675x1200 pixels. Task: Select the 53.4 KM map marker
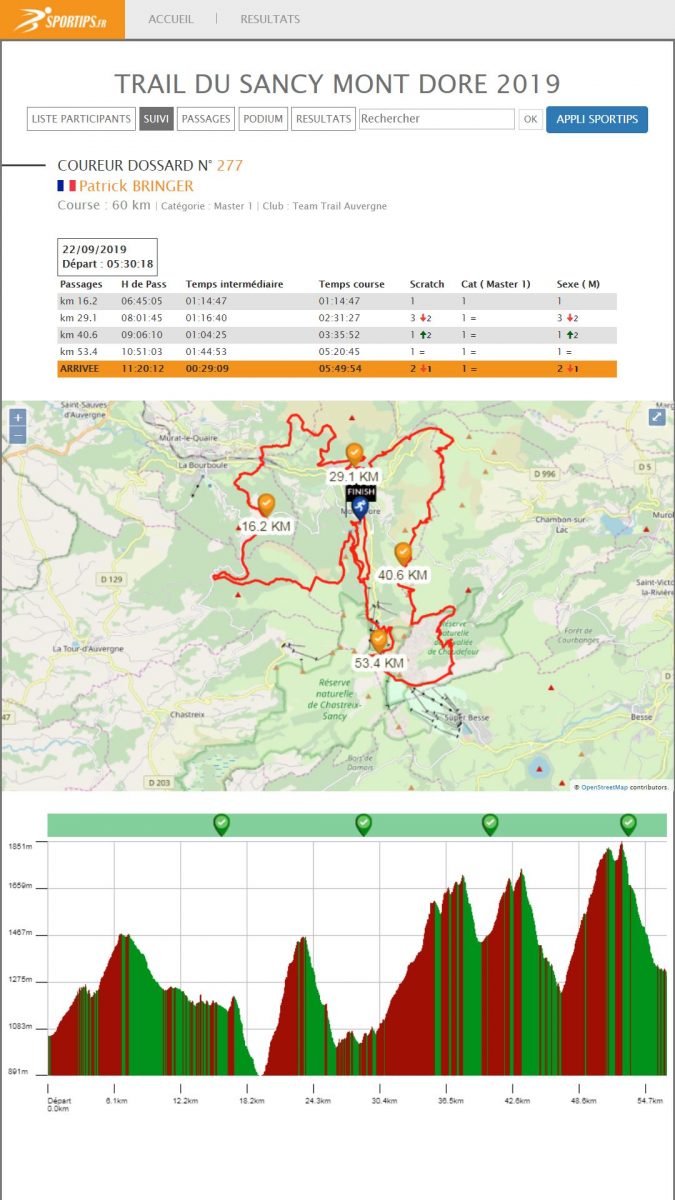click(x=380, y=640)
